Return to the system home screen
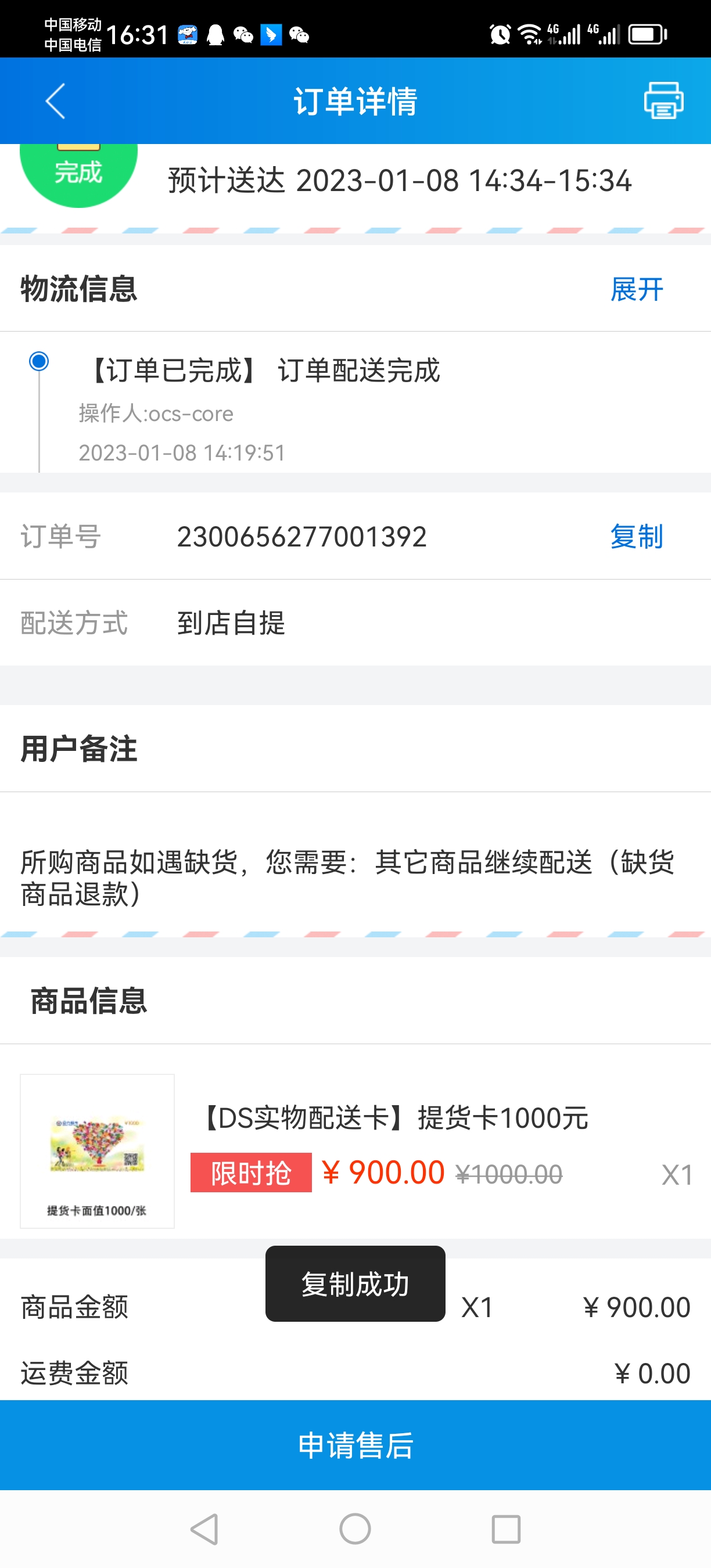 [355, 1529]
